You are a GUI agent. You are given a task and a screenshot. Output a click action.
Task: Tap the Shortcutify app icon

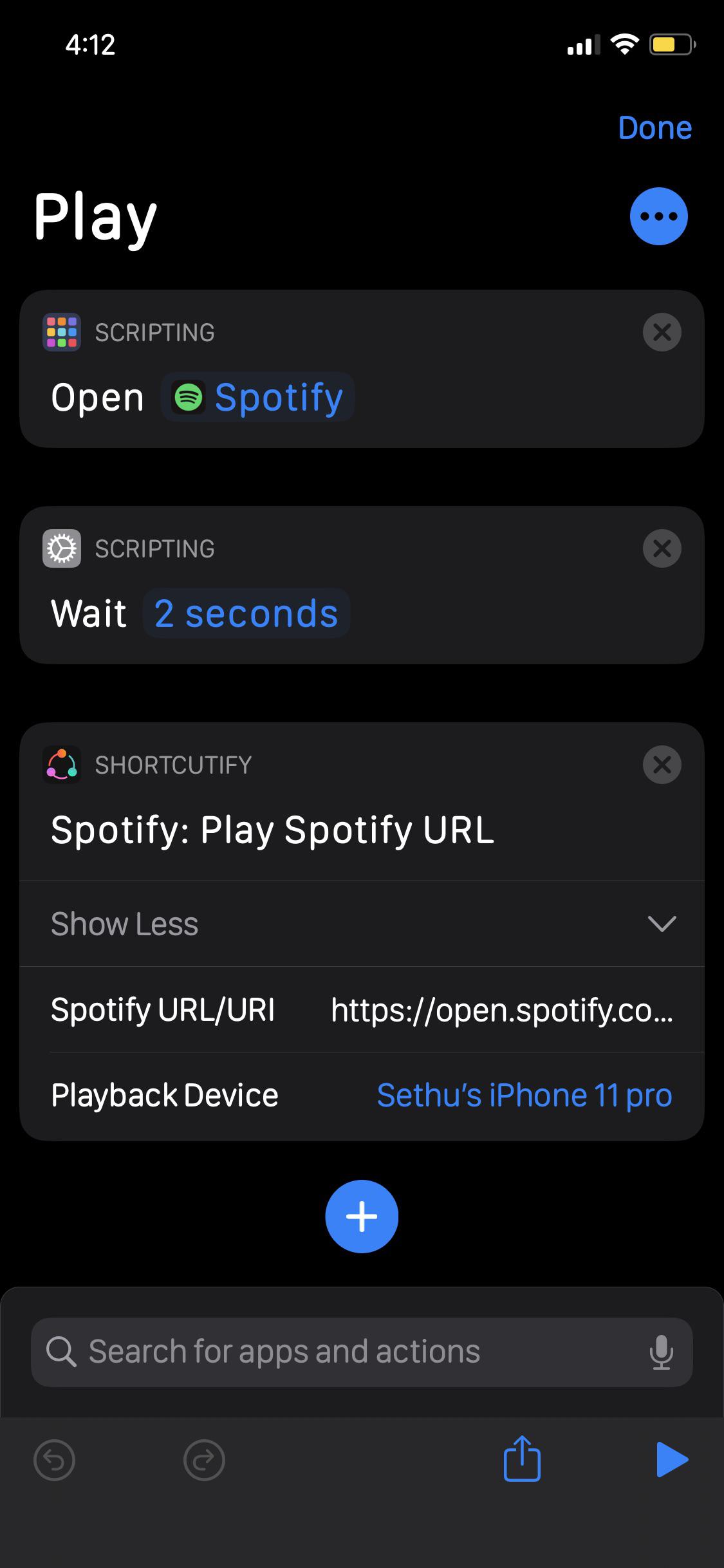61,764
